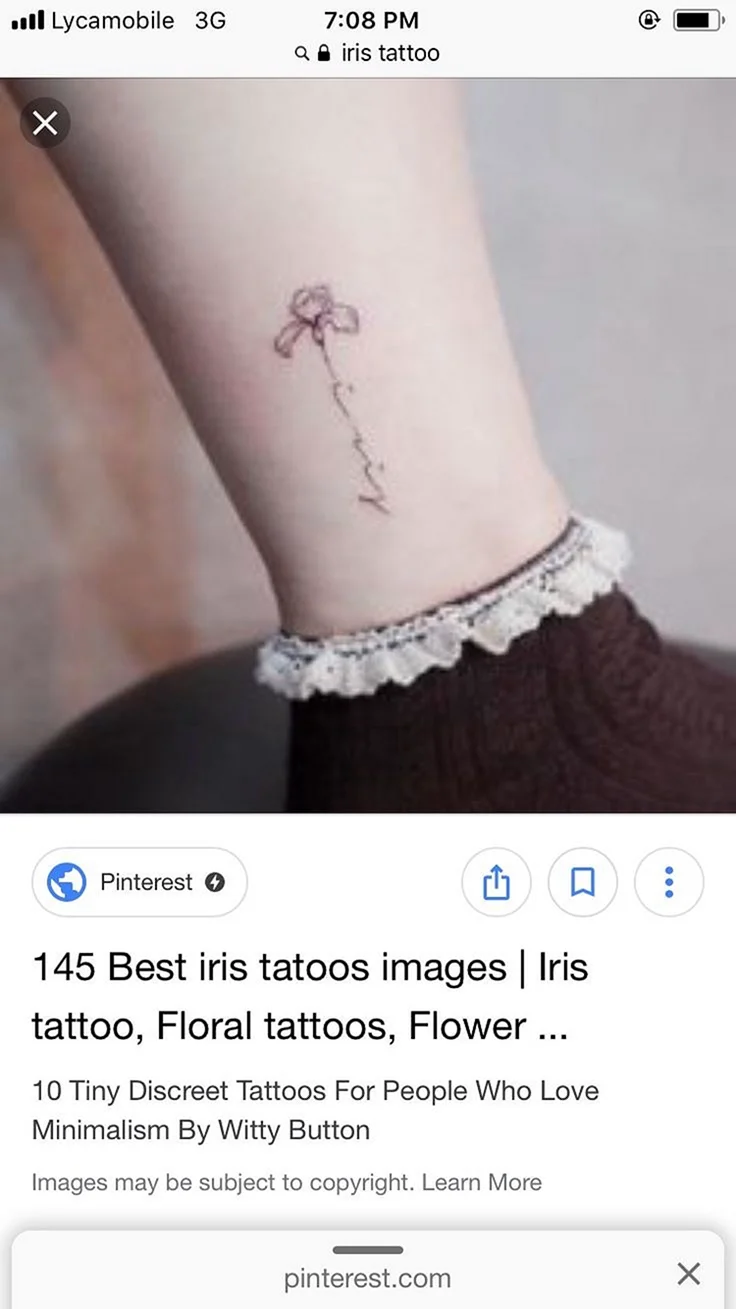736x1309 pixels.
Task: Tap the iris tattoo address bar
Action: point(368,53)
